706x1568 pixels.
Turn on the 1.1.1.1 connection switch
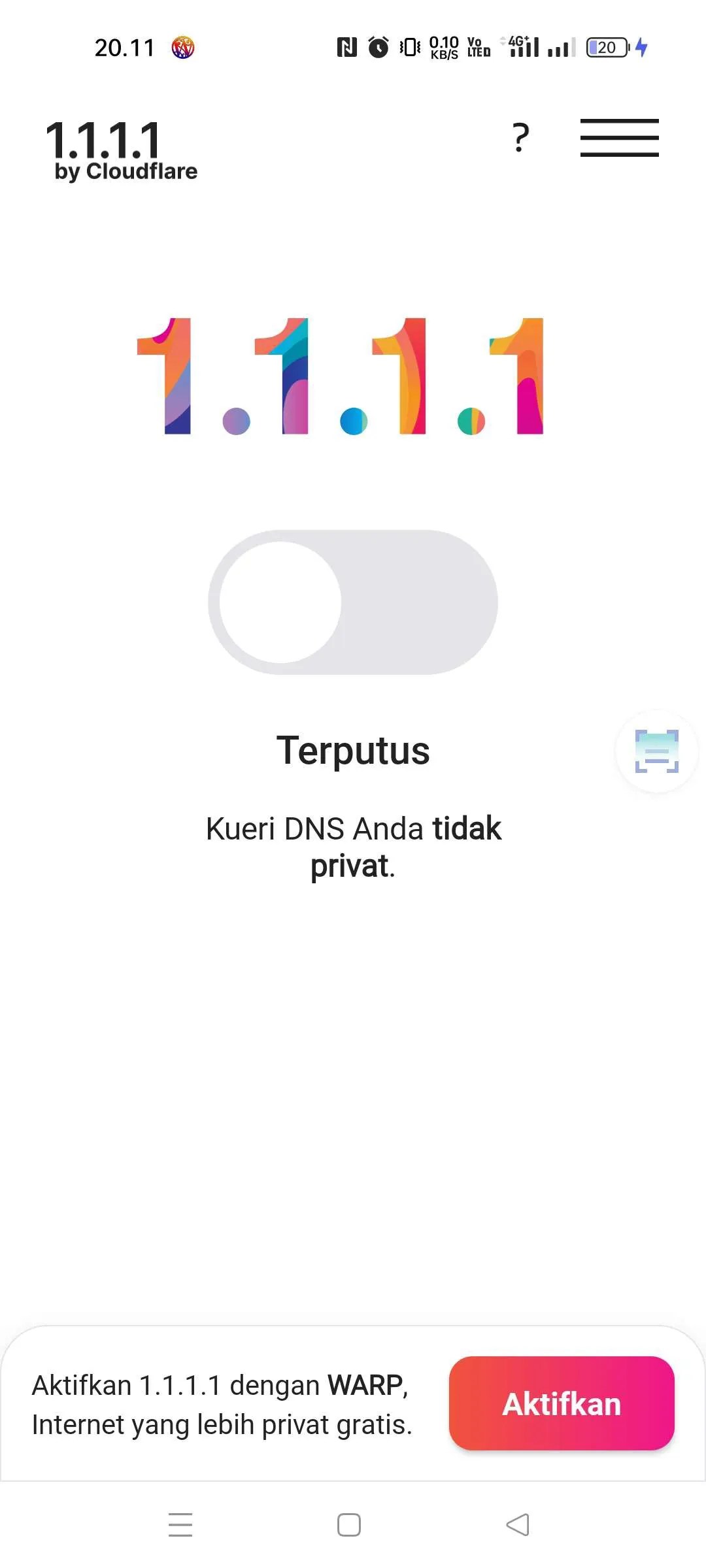[353, 602]
